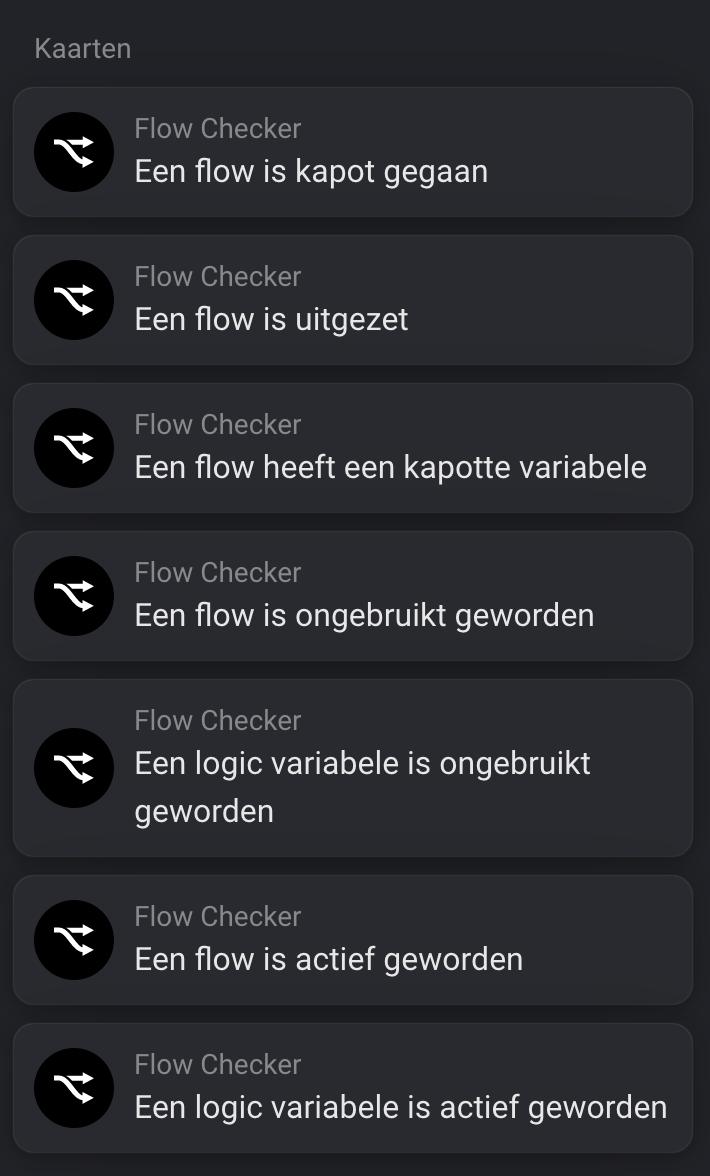Select the 'Een flow is actief geworden' card

tap(352, 940)
